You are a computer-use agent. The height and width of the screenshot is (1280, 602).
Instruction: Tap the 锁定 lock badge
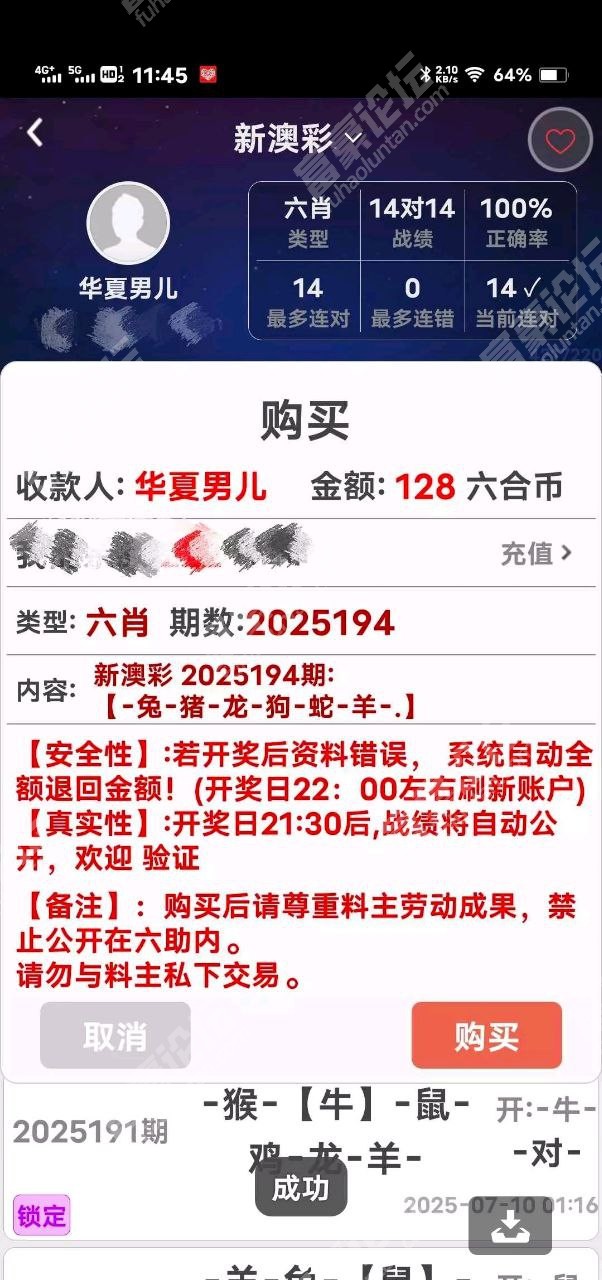click(x=42, y=1215)
